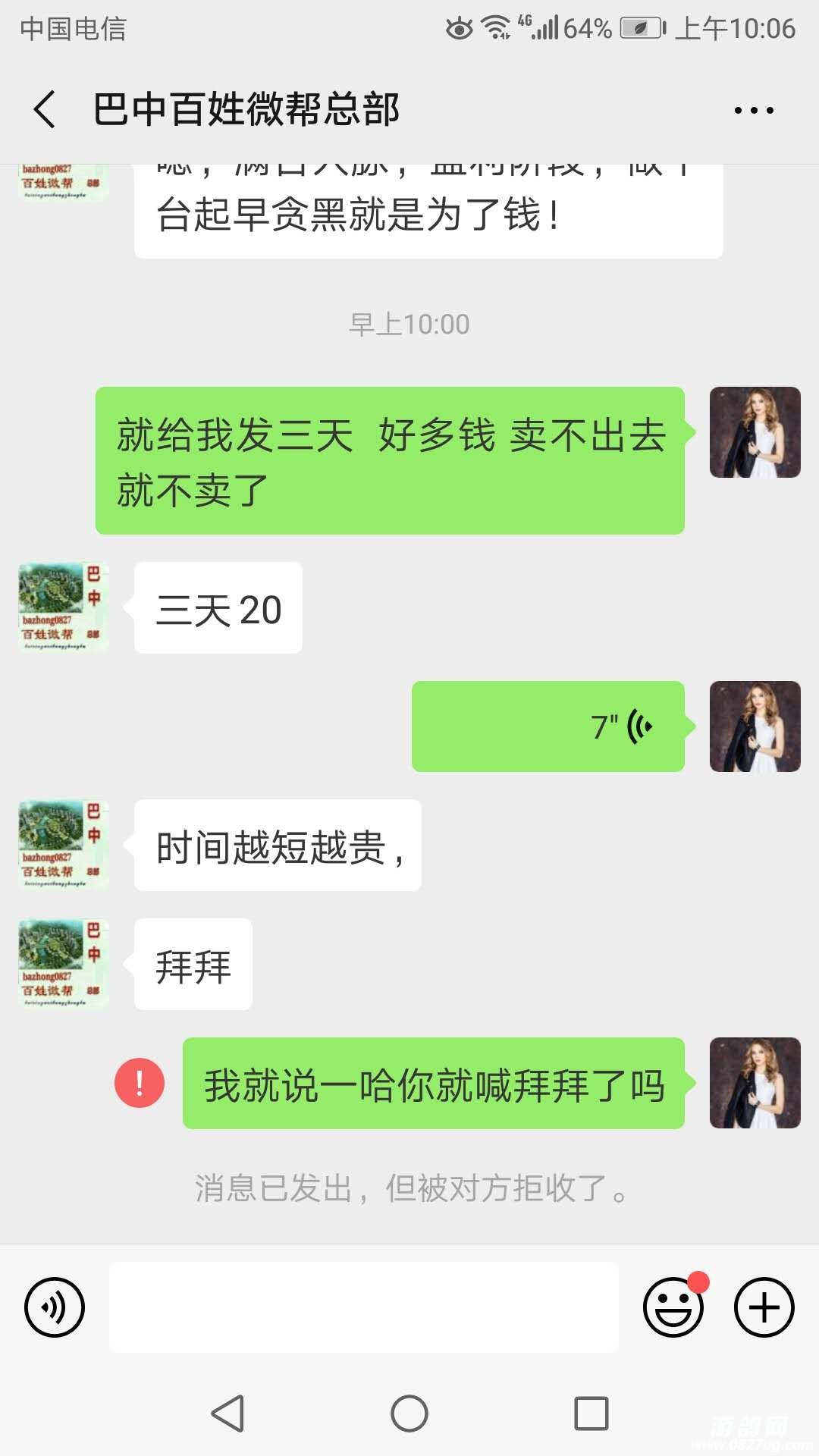Screen dimensions: 819x1456
Task: Tap the system home button
Action: click(409, 1414)
